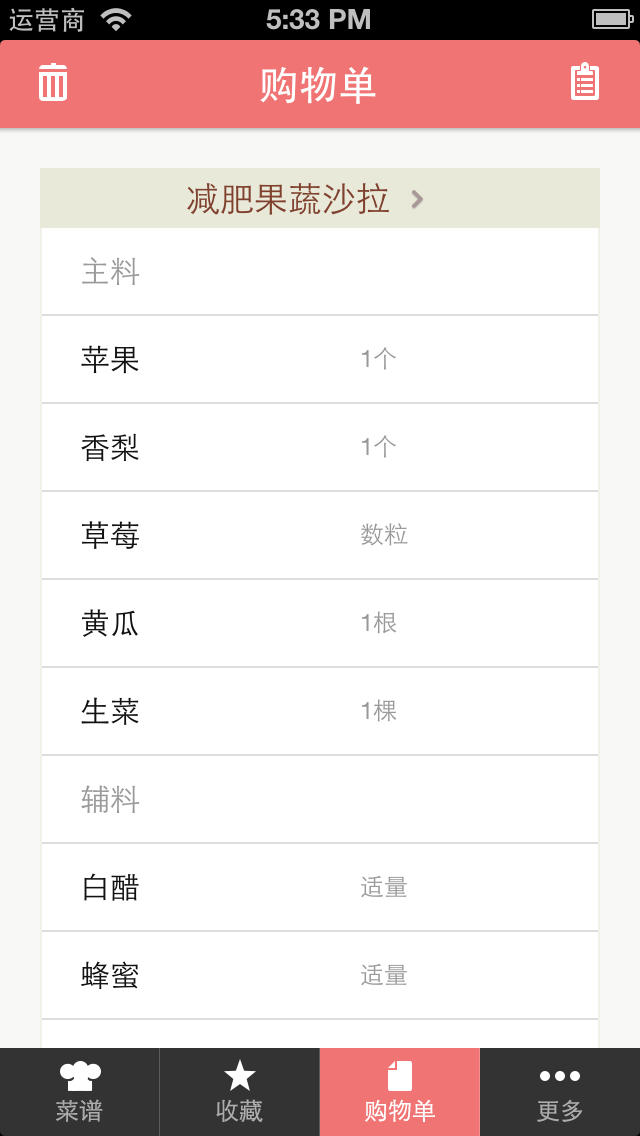The width and height of the screenshot is (640, 1136).
Task: Tap the 苹果 ingredient row
Action: [x=320, y=359]
